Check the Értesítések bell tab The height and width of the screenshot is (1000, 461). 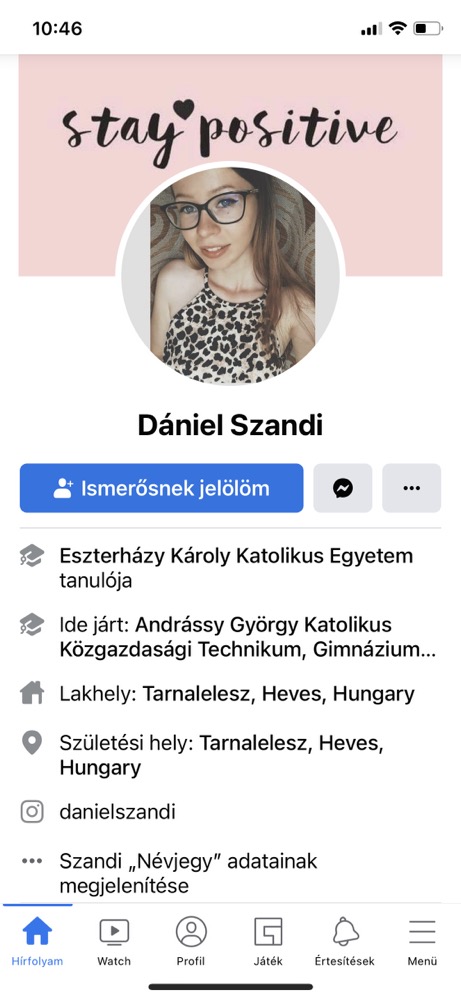[345, 941]
